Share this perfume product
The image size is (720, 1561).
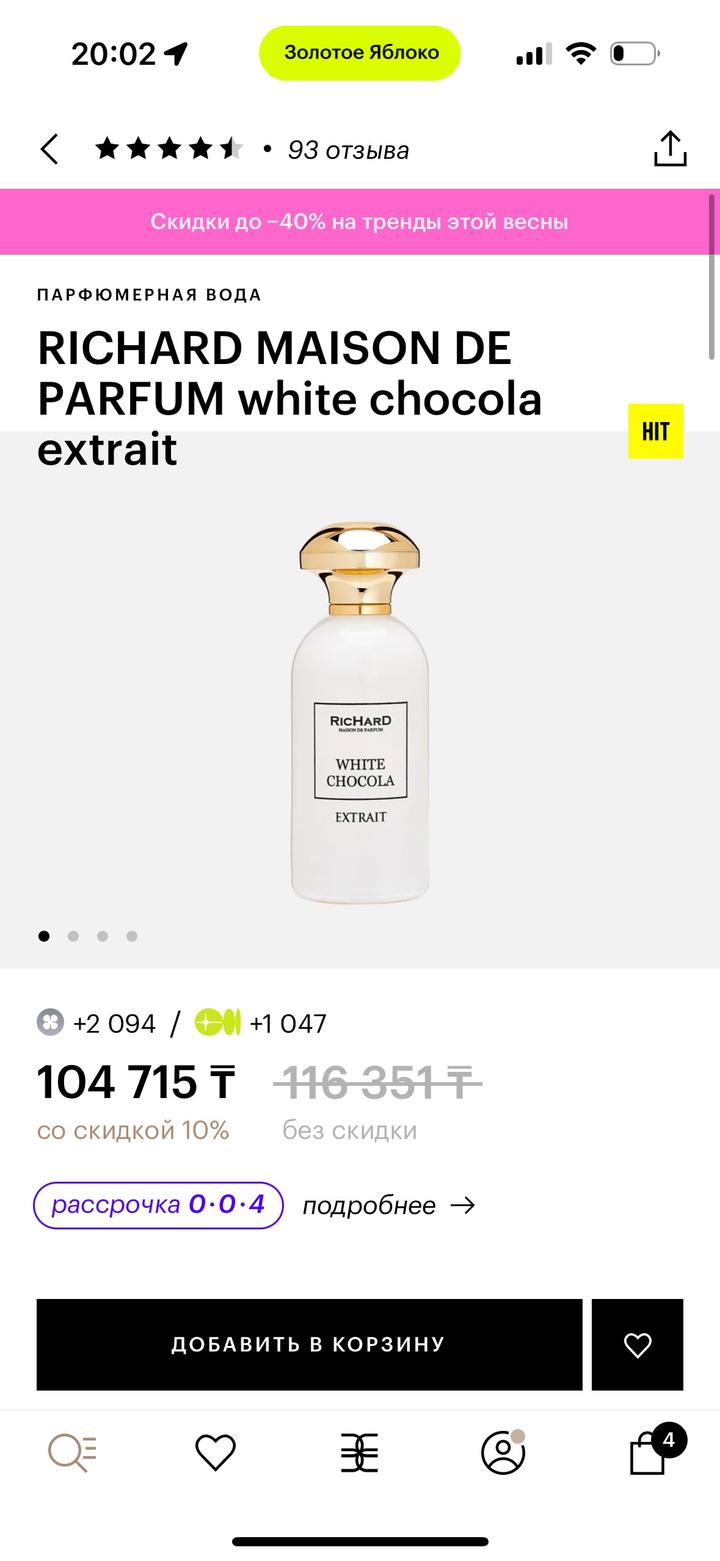click(669, 150)
